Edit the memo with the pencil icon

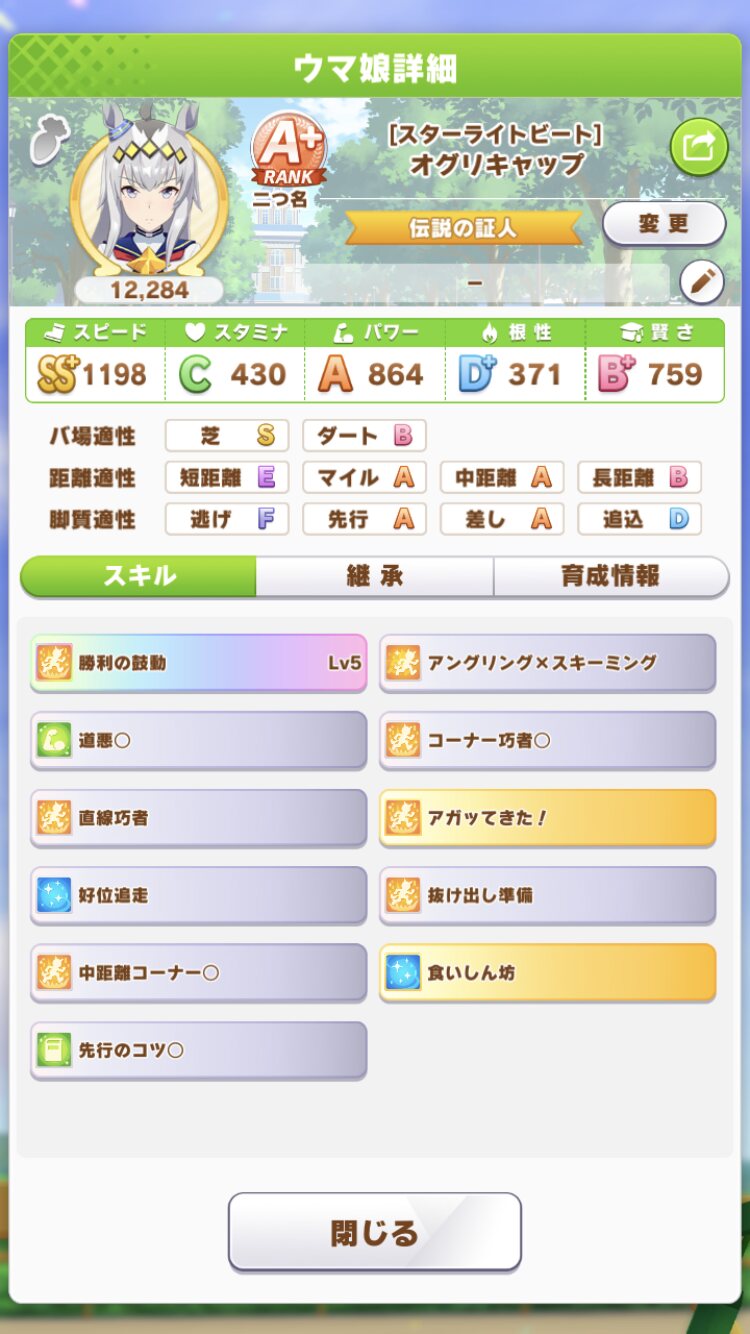701,284
